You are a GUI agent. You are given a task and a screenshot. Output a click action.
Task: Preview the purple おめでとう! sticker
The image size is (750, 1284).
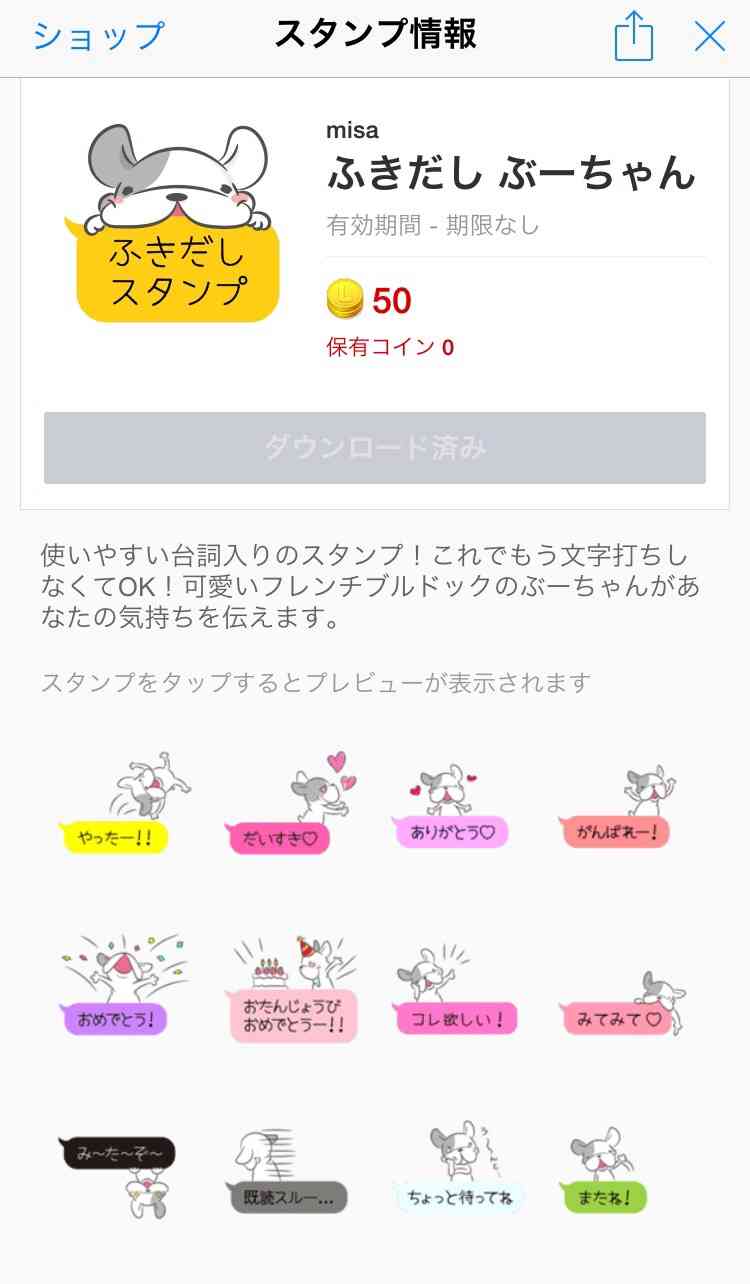[x=122, y=988]
